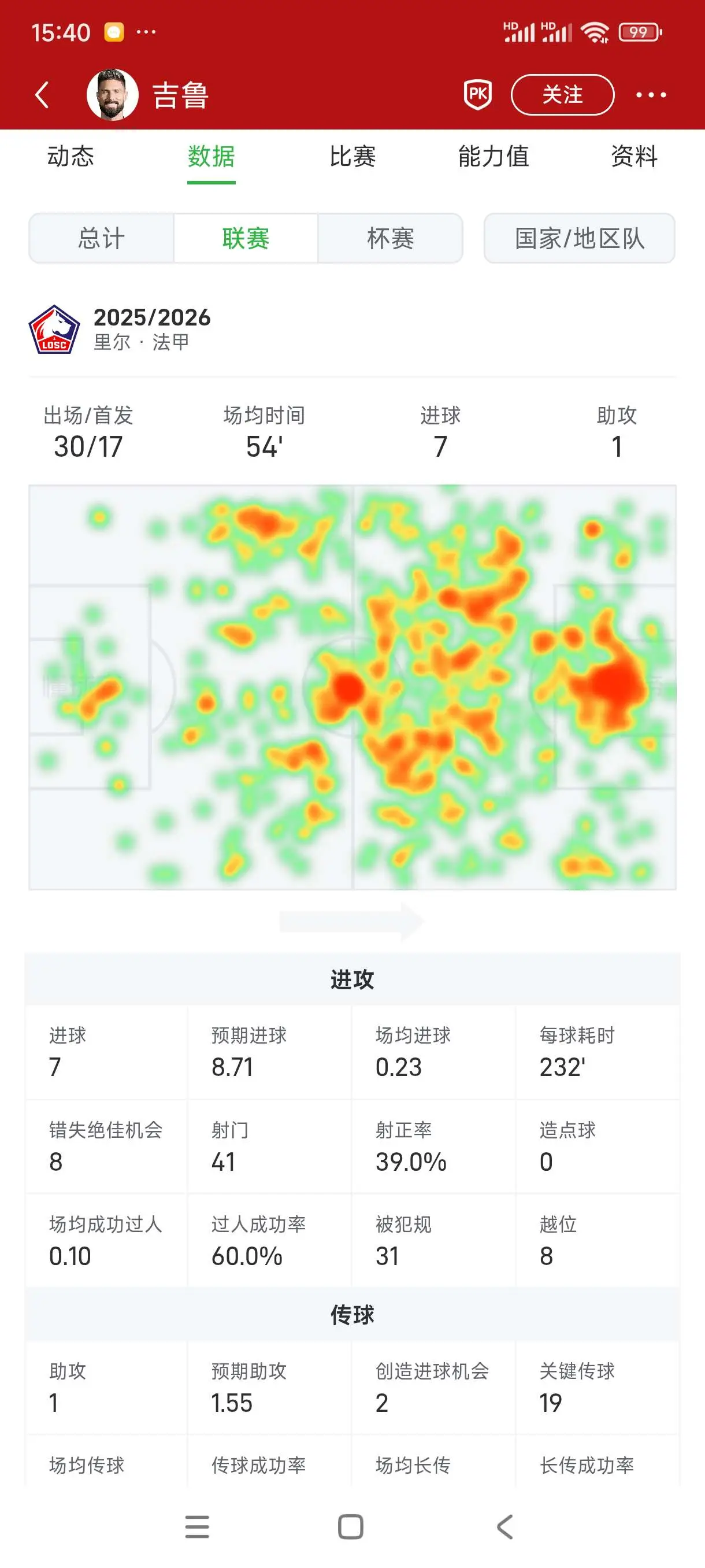Screen dimensions: 705x1568
Task: Switch to the 资料 tab
Action: pos(634,157)
